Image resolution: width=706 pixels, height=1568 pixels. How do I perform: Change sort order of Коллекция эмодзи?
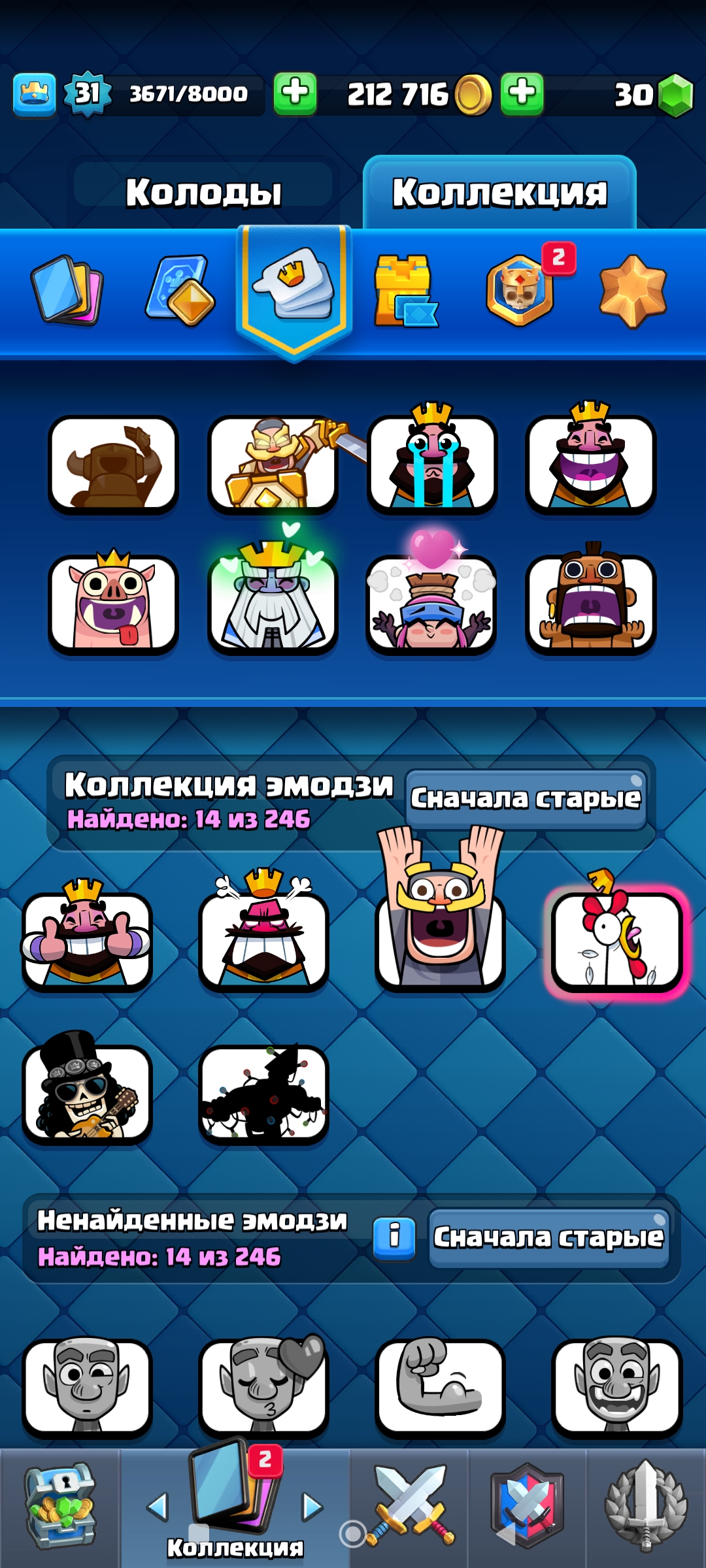tap(526, 798)
